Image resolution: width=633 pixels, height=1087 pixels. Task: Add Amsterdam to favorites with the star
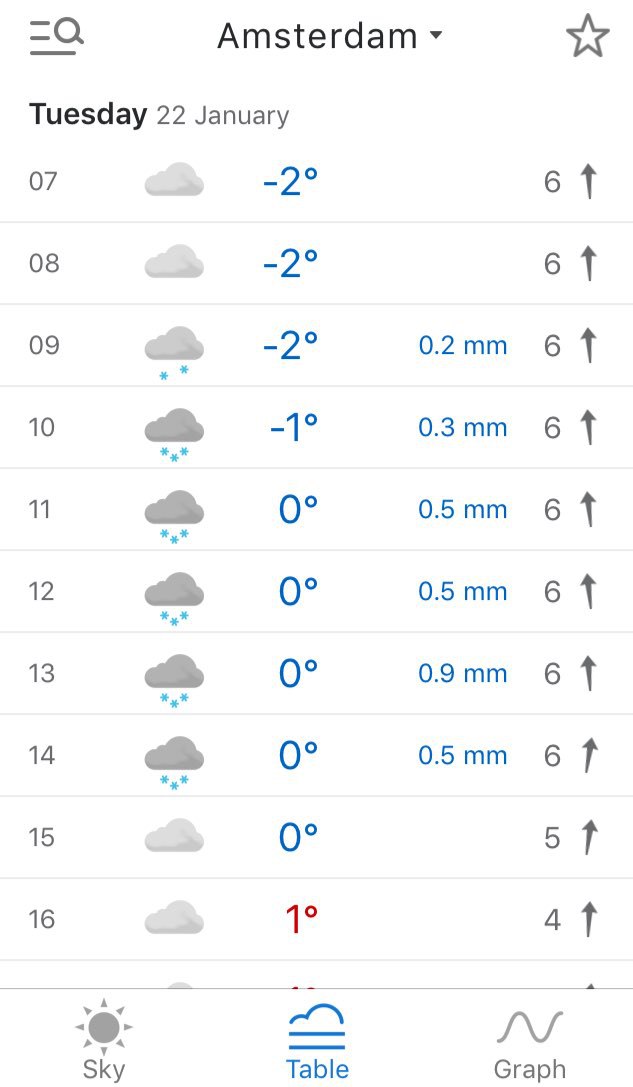pyautogui.click(x=587, y=36)
